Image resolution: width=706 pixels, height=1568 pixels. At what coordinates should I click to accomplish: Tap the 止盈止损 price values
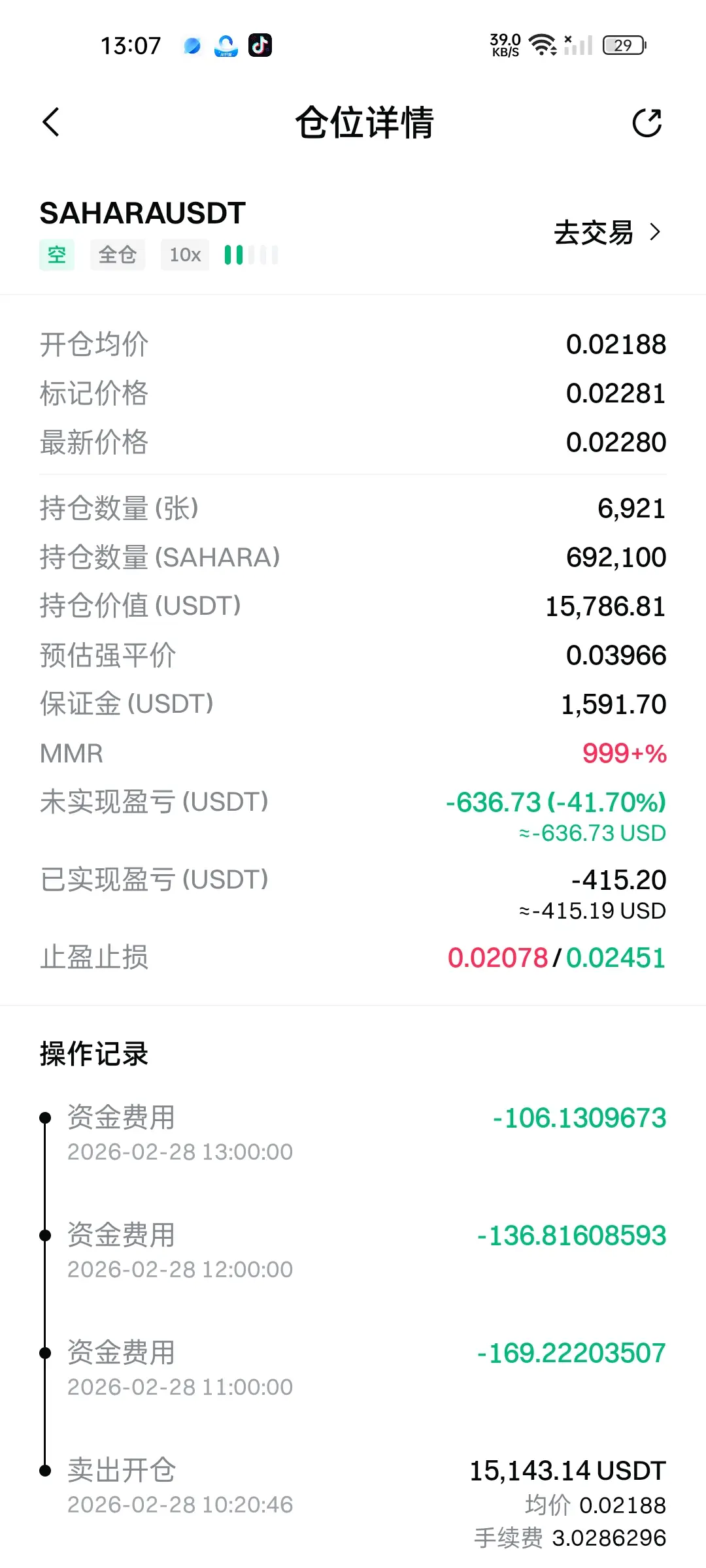click(x=556, y=958)
